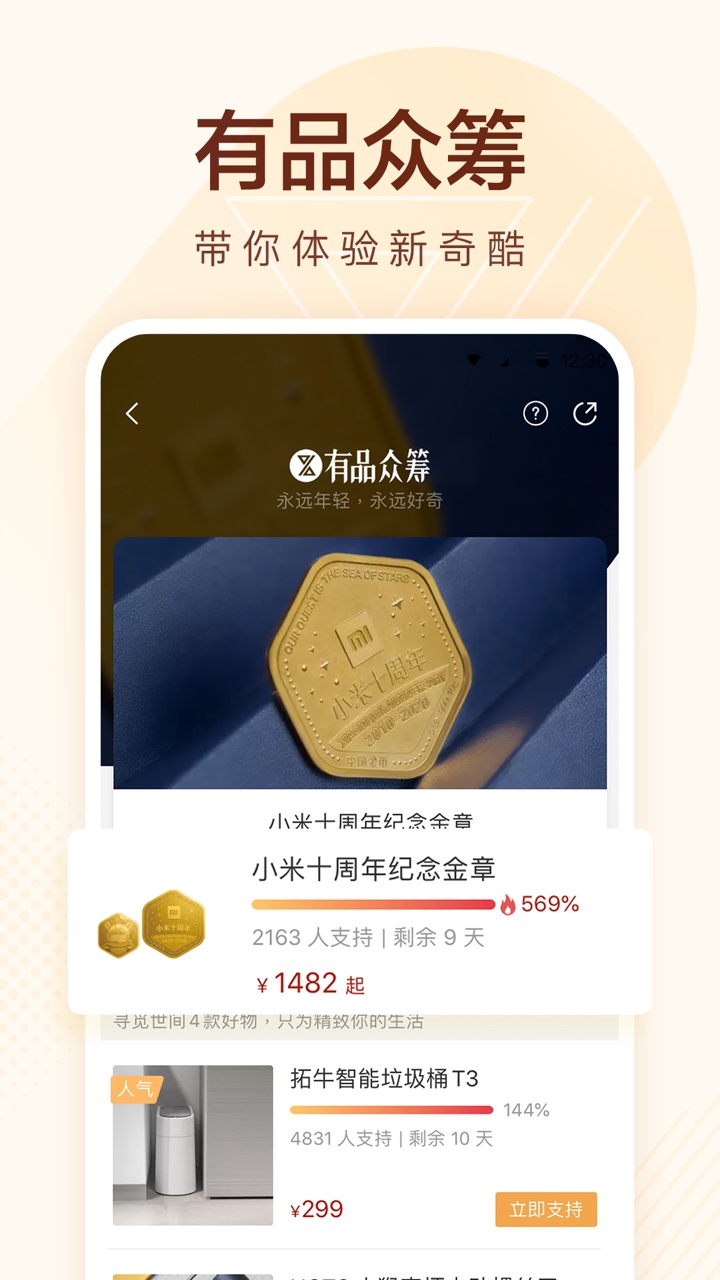The width and height of the screenshot is (720, 1280).
Task: Open the help question mark icon
Action: 535,411
